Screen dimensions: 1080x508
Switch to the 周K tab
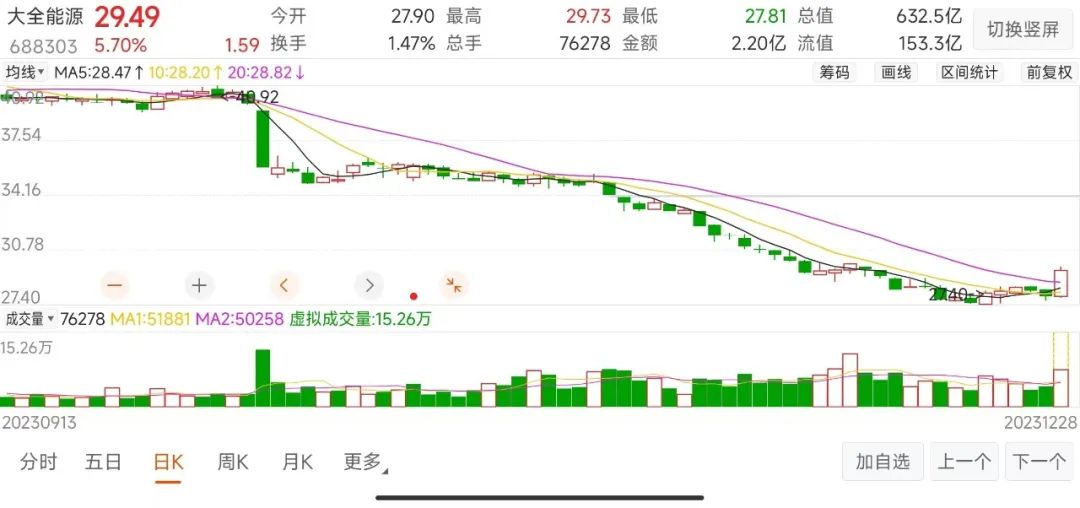tap(232, 462)
